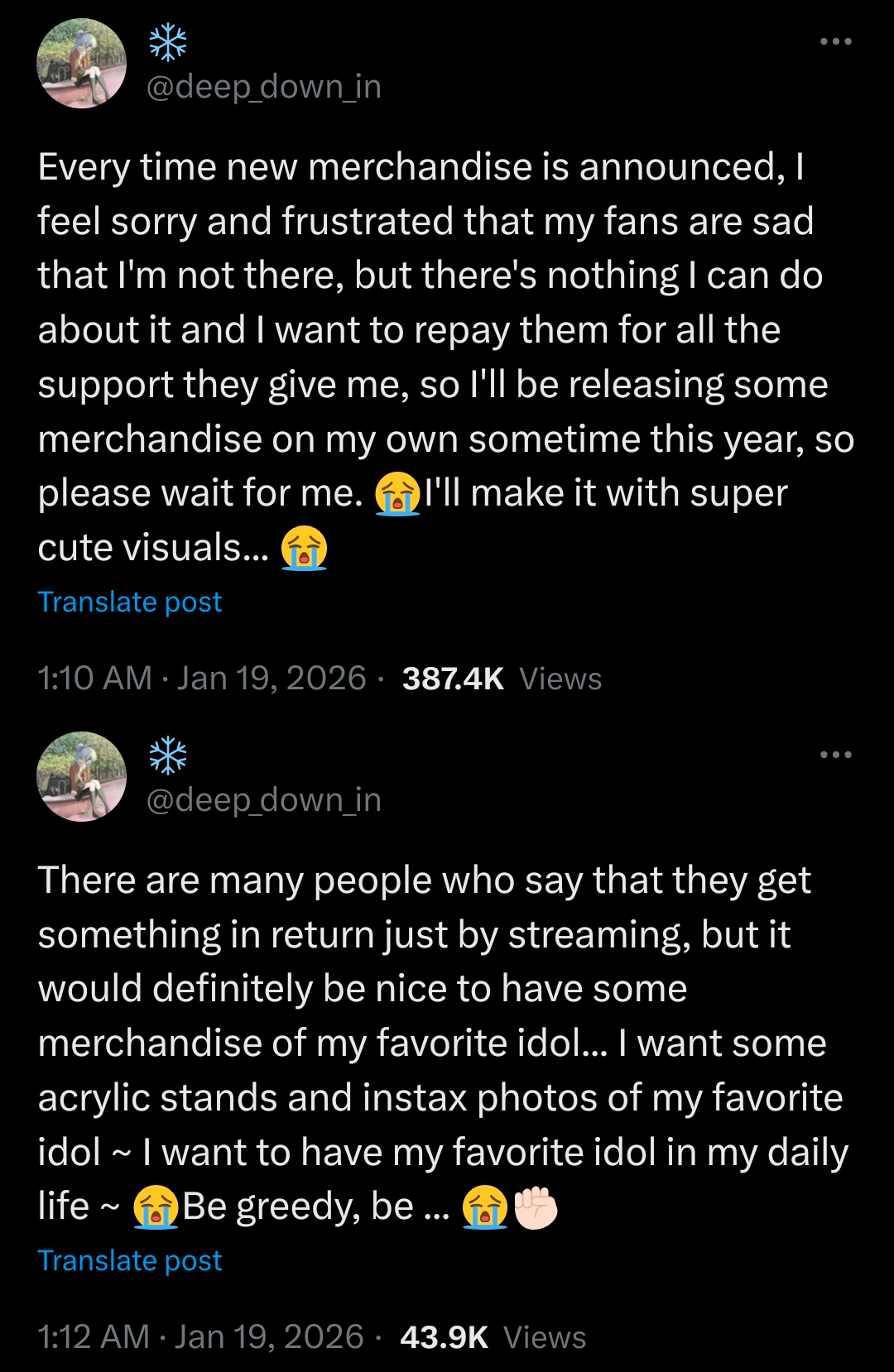Translate the post about releasing merchandise
The width and height of the screenshot is (894, 1372).
130,602
